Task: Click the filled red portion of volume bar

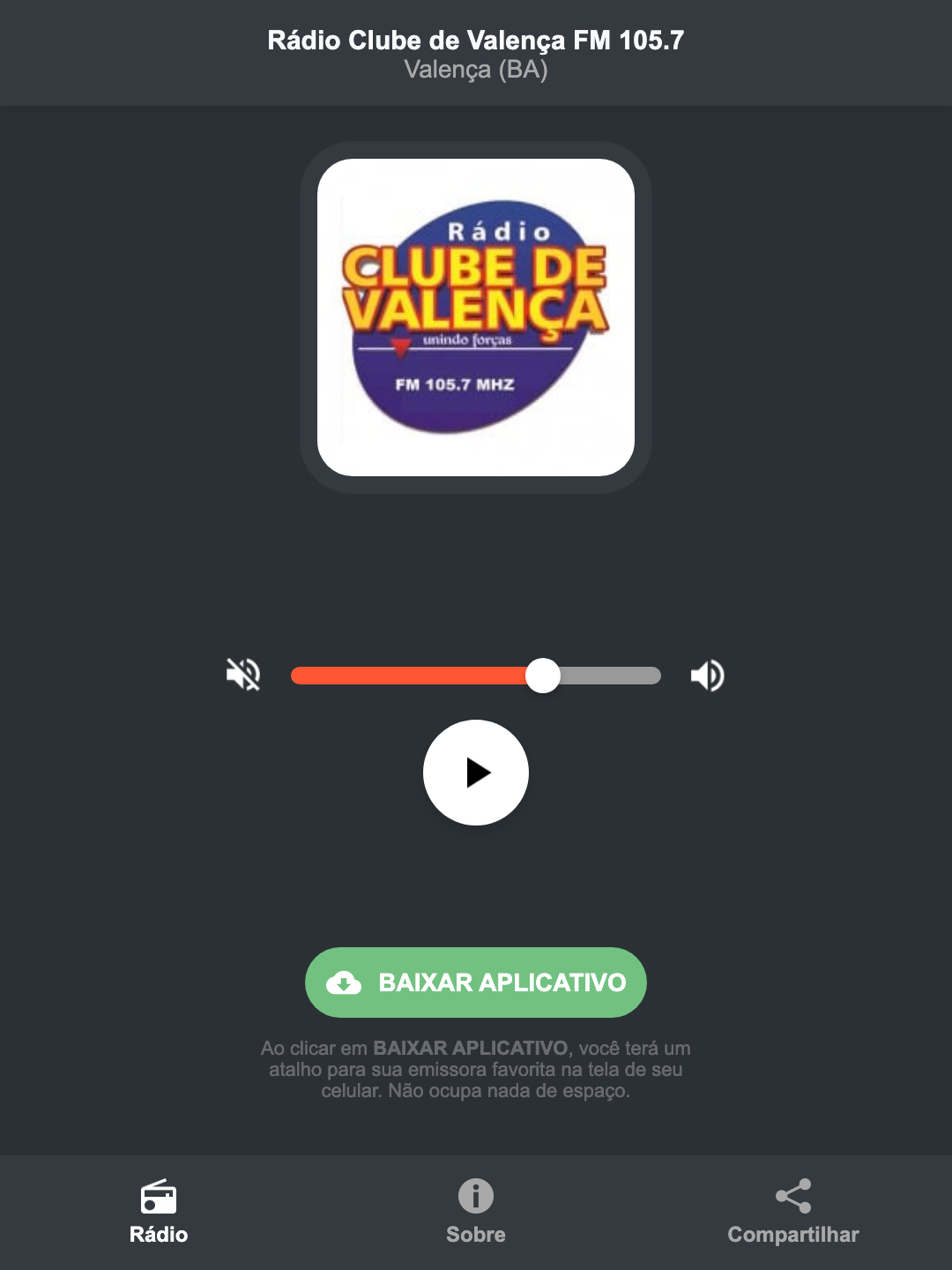Action: pyautogui.click(x=414, y=675)
